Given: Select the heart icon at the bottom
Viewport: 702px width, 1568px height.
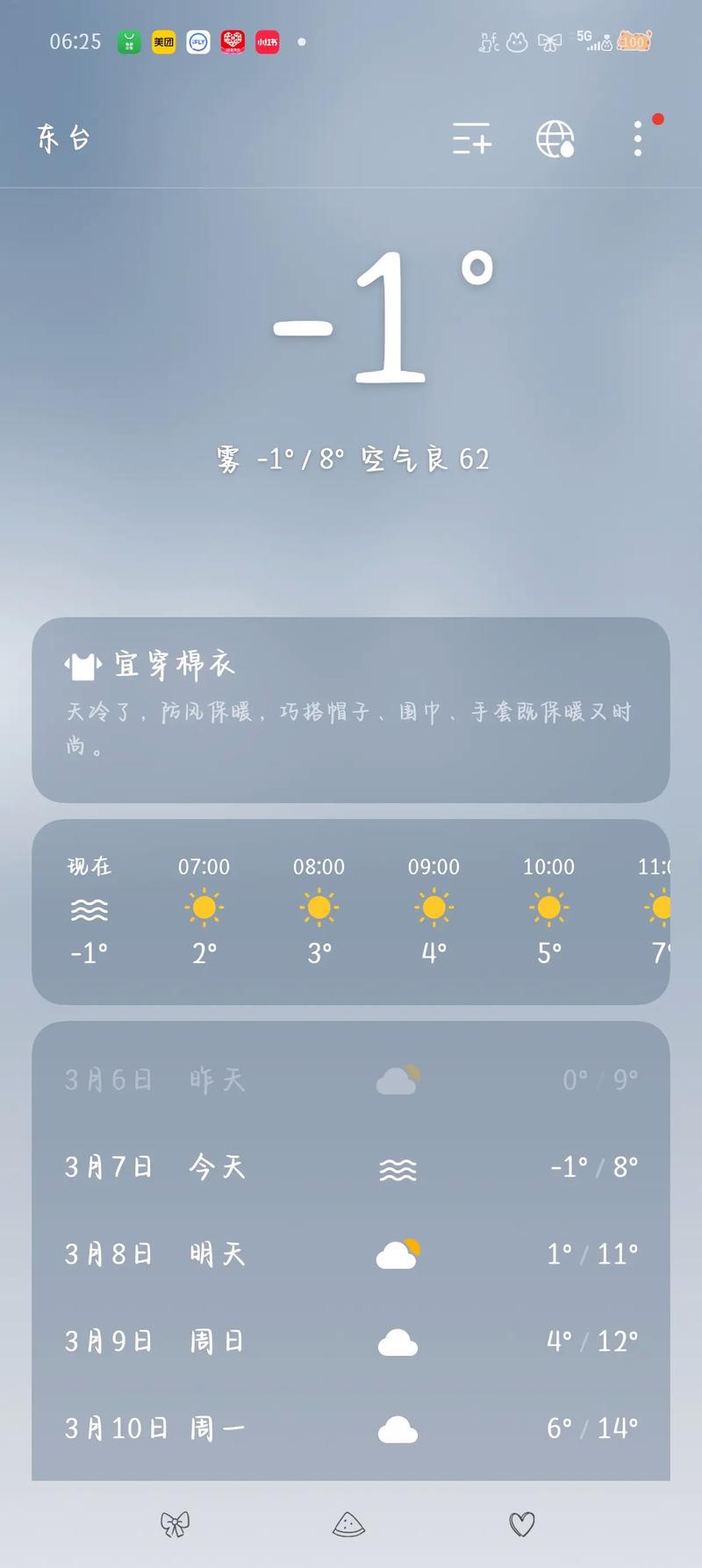Looking at the screenshot, I should coord(522,1524).
